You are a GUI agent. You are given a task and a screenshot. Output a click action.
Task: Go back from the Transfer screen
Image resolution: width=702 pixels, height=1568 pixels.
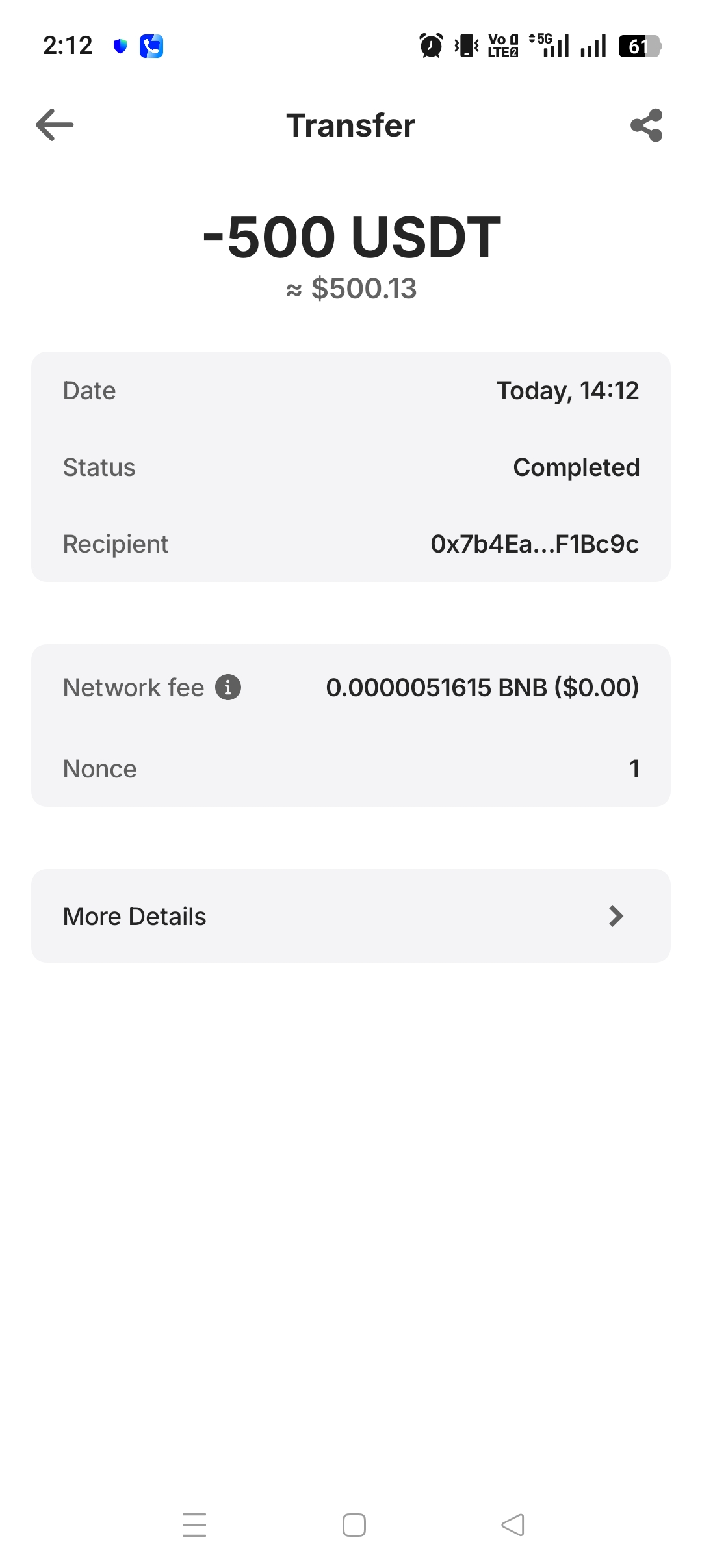pos(55,125)
